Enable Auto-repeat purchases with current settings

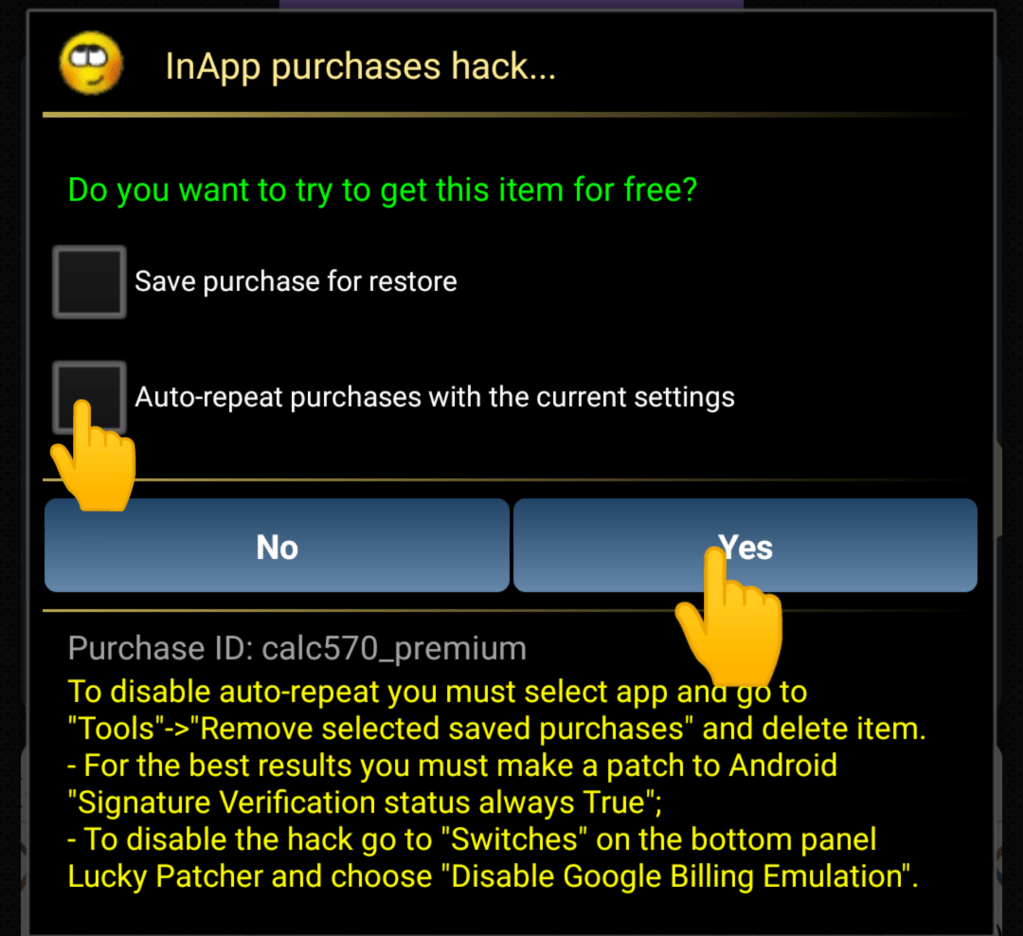click(89, 396)
